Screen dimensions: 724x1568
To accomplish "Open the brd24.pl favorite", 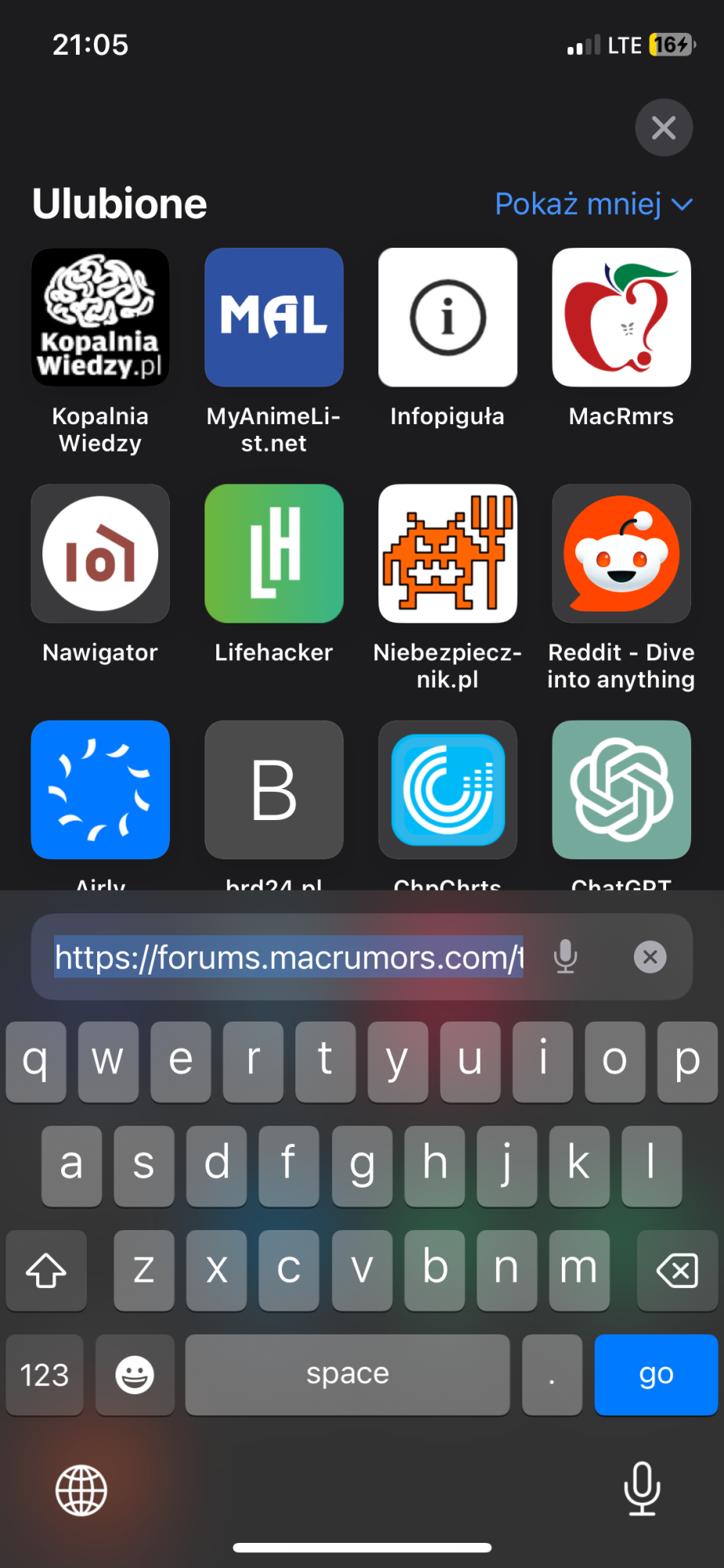I will pyautogui.click(x=273, y=790).
